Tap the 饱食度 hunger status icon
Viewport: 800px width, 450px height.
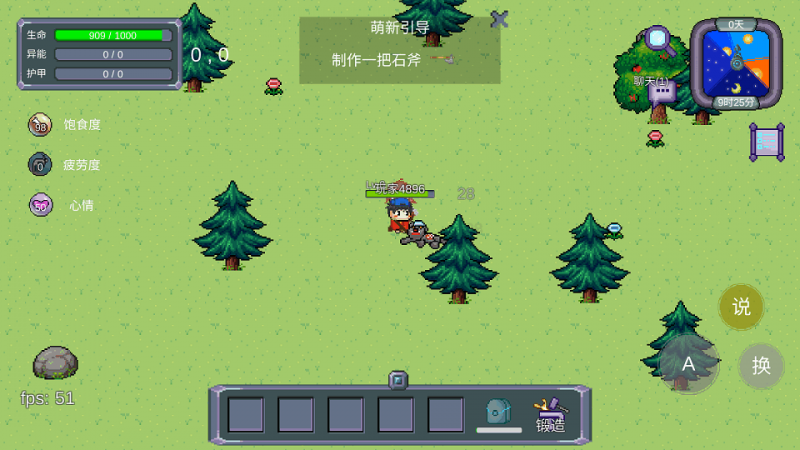[x=40, y=125]
